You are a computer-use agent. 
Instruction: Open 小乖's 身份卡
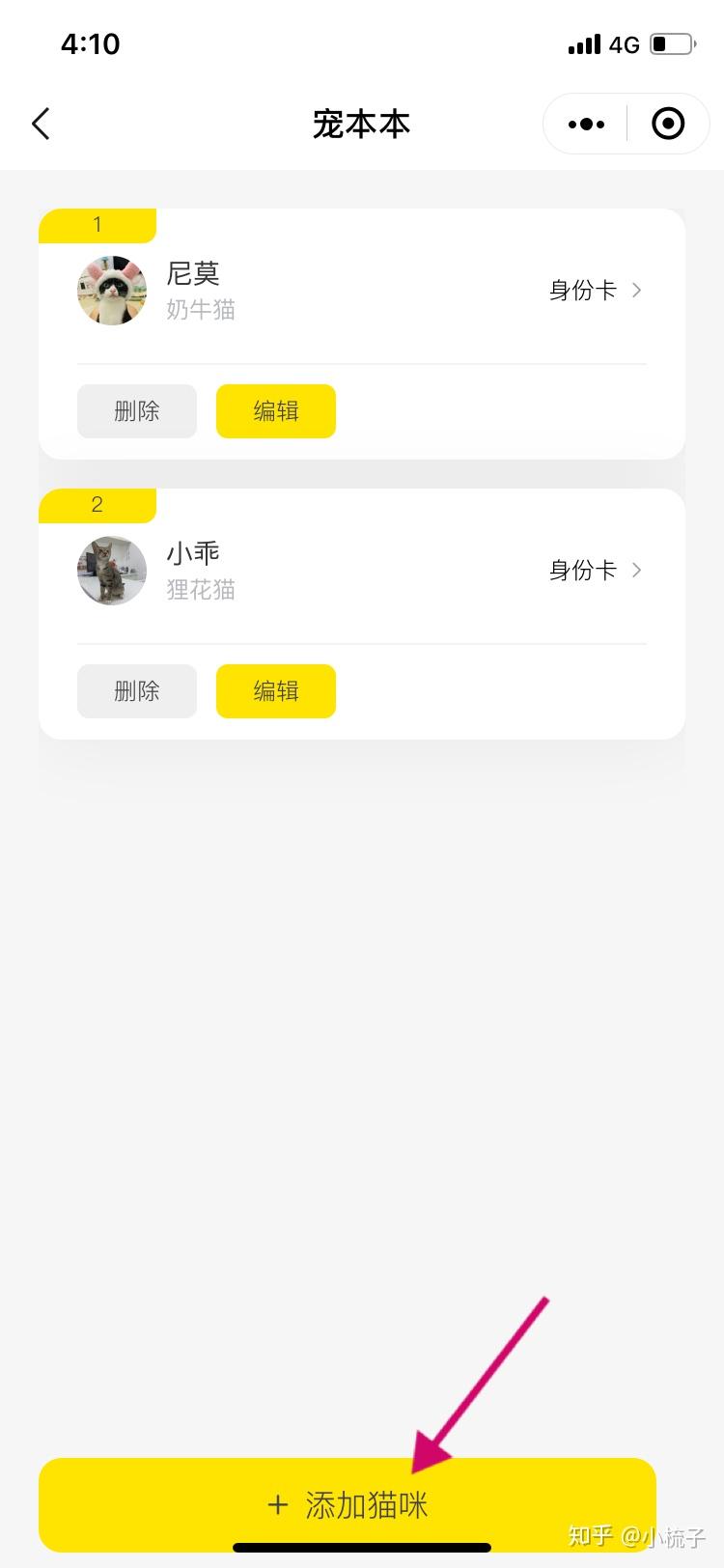595,571
